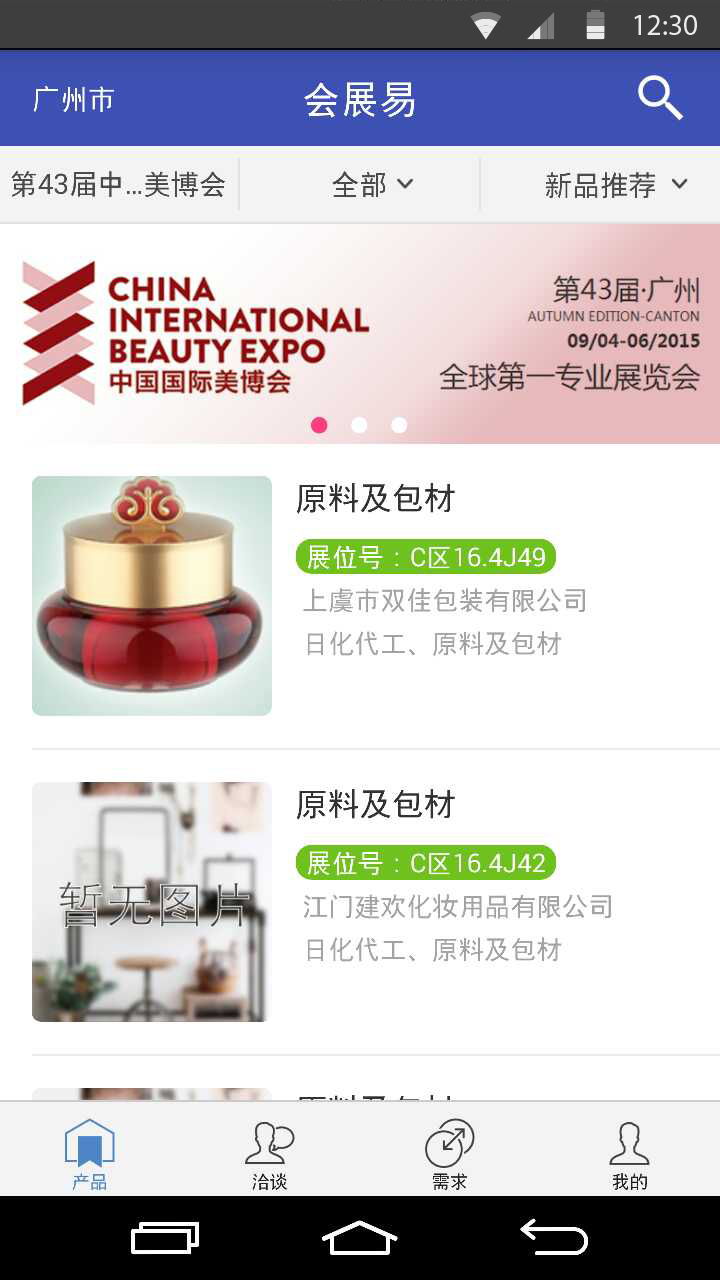Viewport: 720px width, 1280px height.
Task: Expand the 全部 category dropdown
Action: pyautogui.click(x=372, y=185)
